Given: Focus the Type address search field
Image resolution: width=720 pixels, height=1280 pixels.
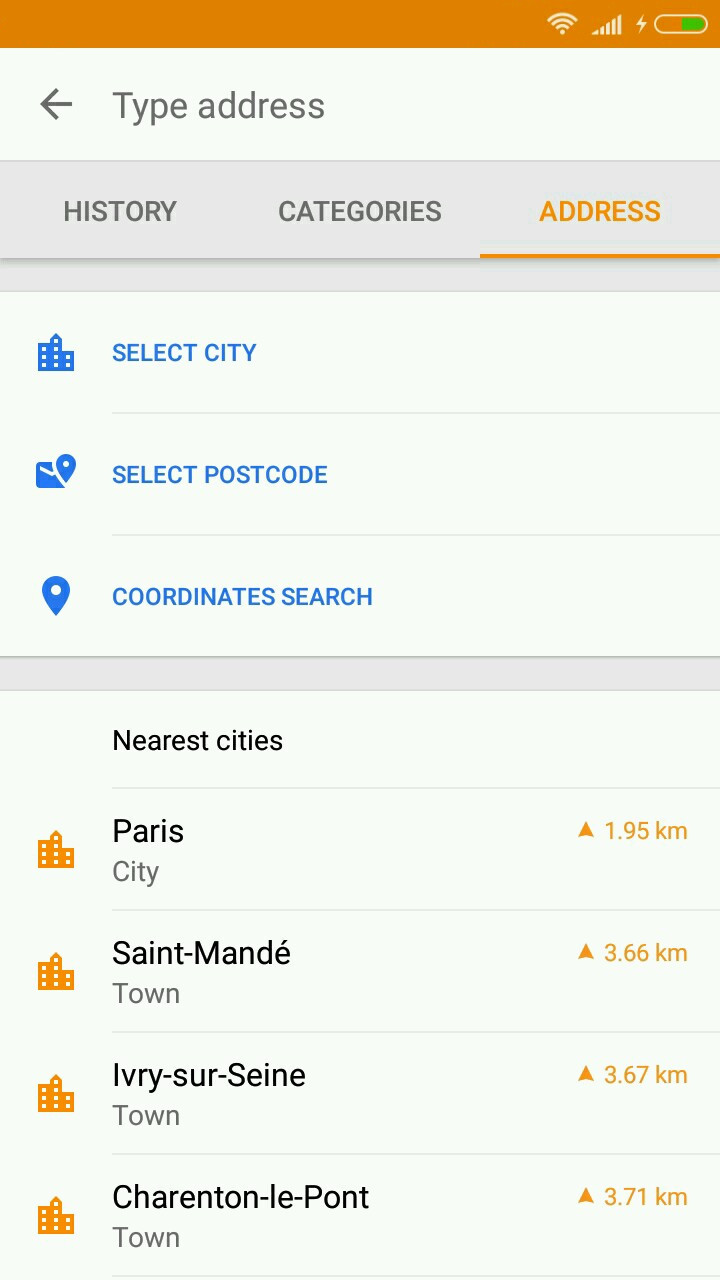Looking at the screenshot, I should pyautogui.click(x=400, y=106).
